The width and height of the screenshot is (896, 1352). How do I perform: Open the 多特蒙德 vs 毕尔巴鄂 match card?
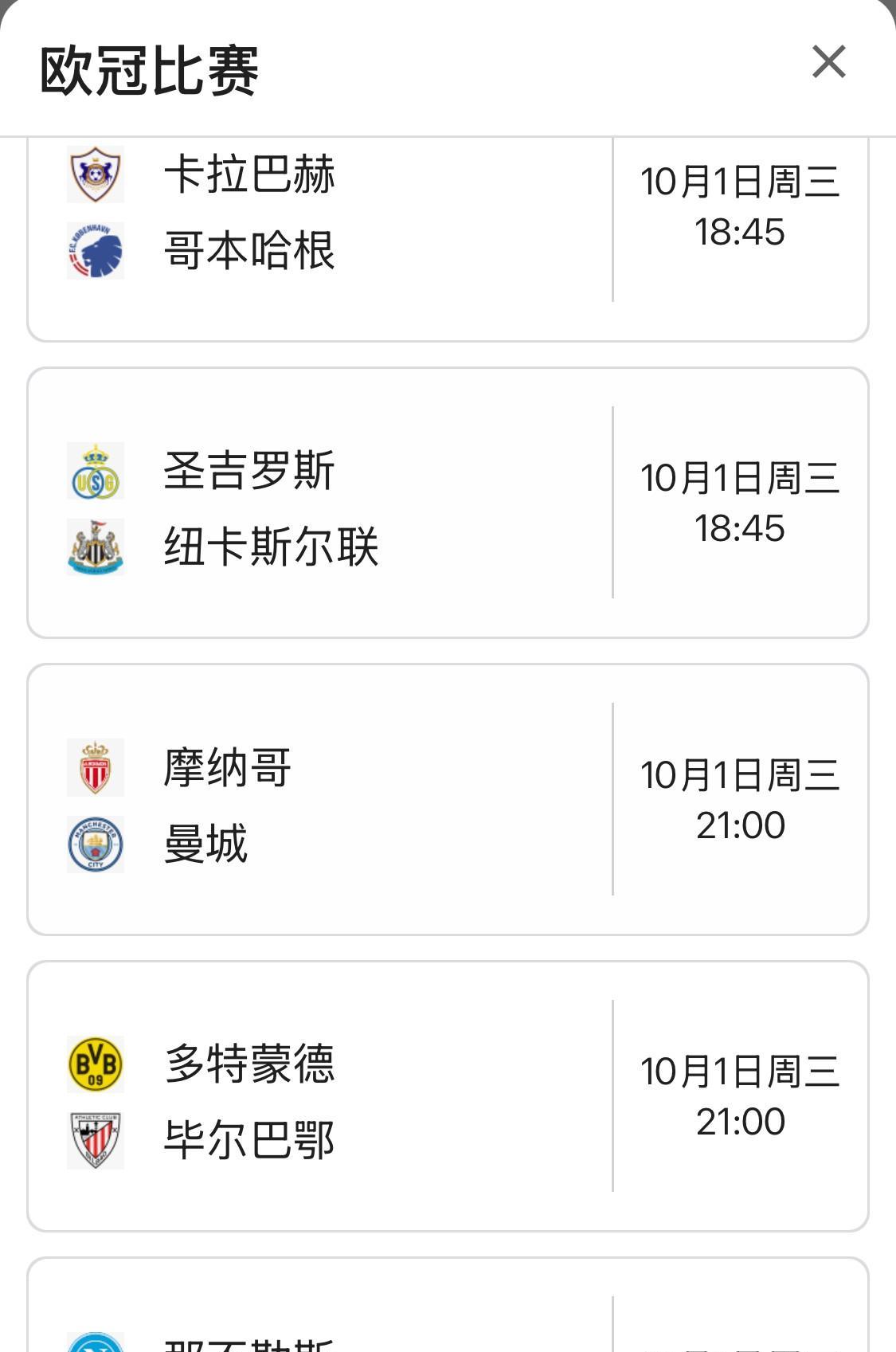pyautogui.click(x=448, y=1096)
